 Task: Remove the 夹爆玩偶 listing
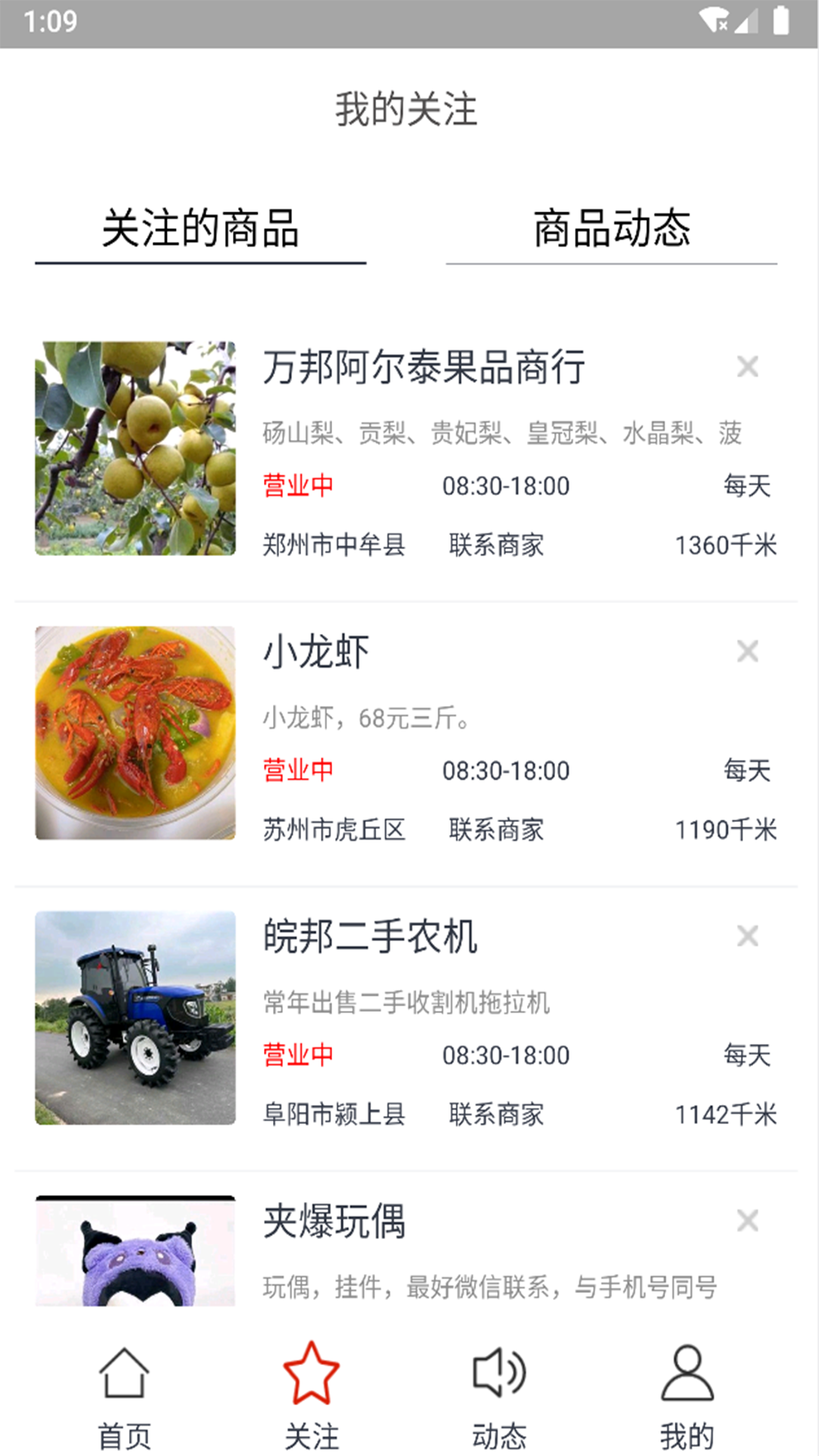pos(748,1221)
